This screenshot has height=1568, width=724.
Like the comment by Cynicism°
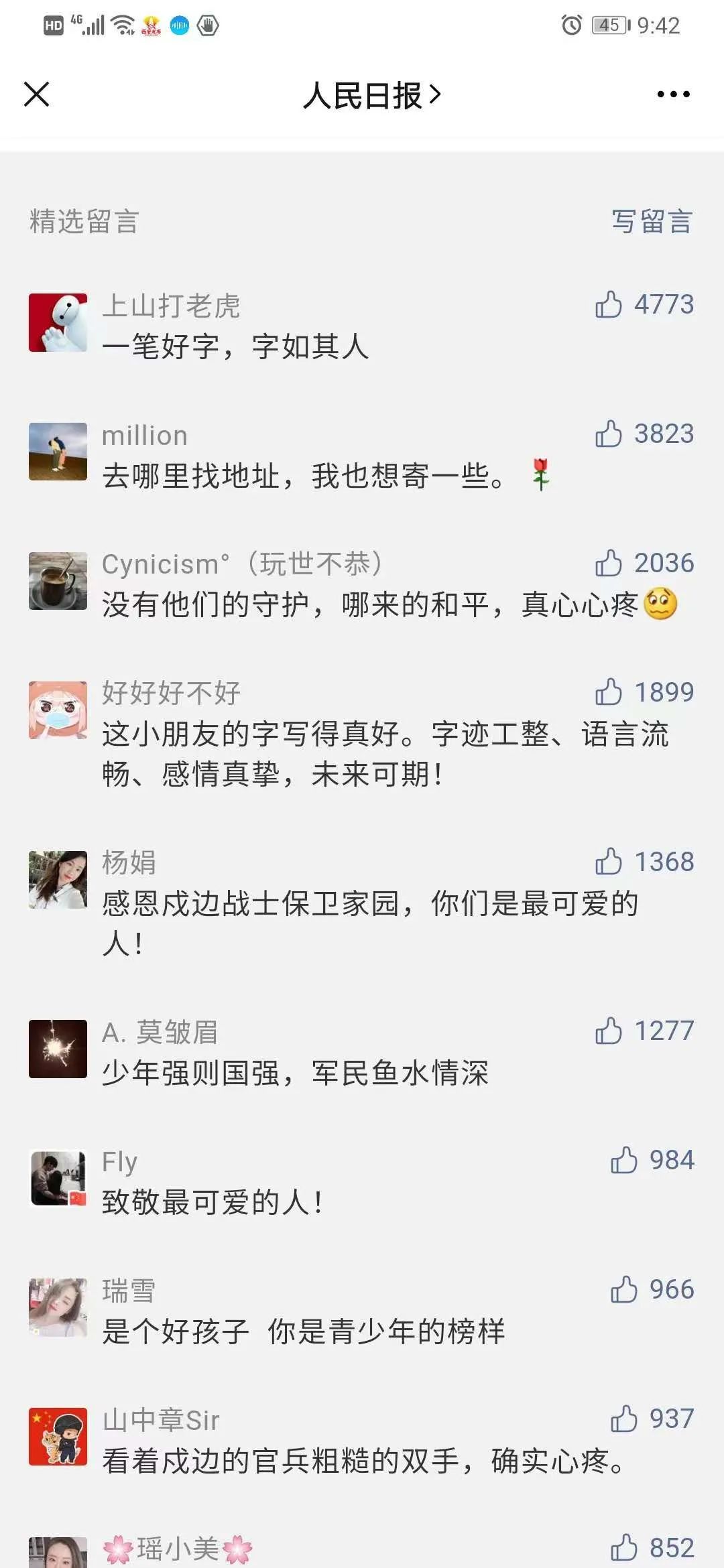coord(609,564)
